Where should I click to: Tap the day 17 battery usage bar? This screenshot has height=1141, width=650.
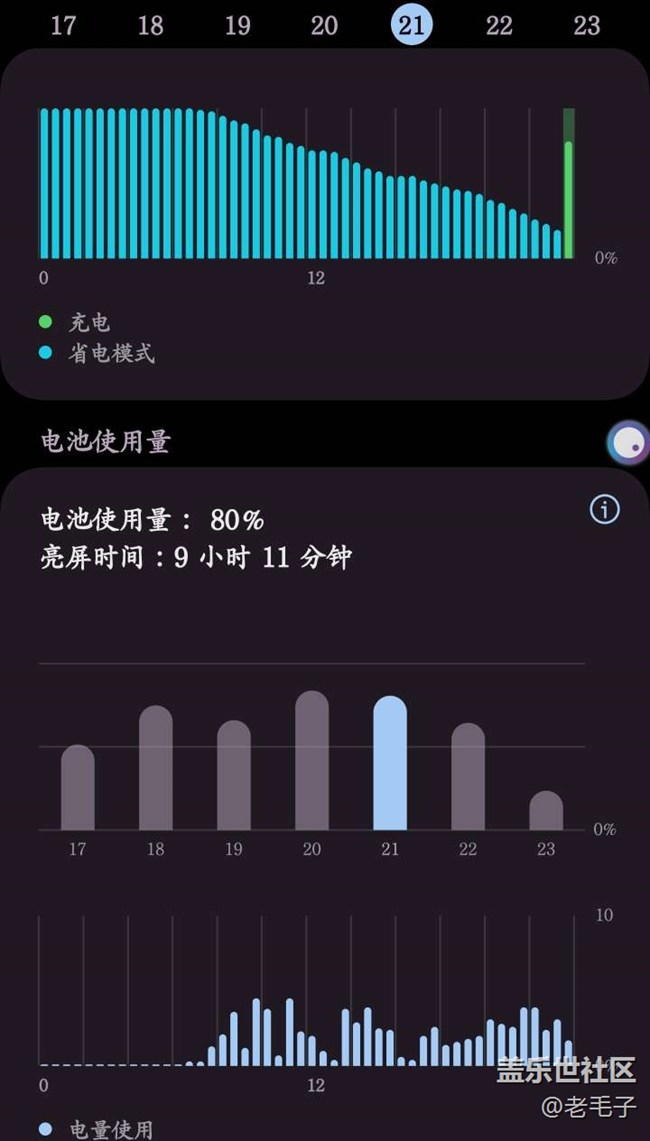[78, 788]
